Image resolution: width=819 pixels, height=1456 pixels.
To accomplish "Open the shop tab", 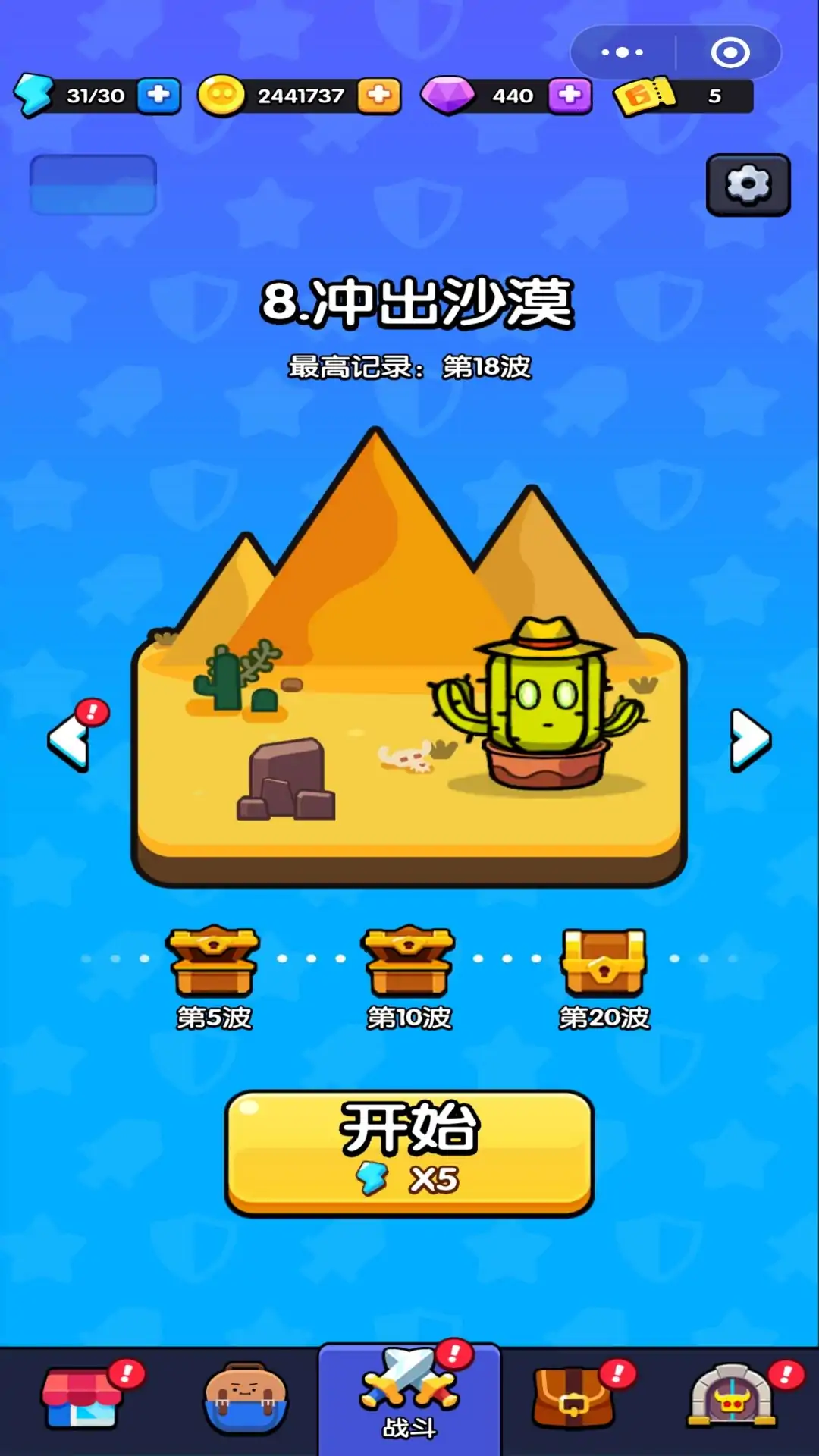I will (82, 1399).
